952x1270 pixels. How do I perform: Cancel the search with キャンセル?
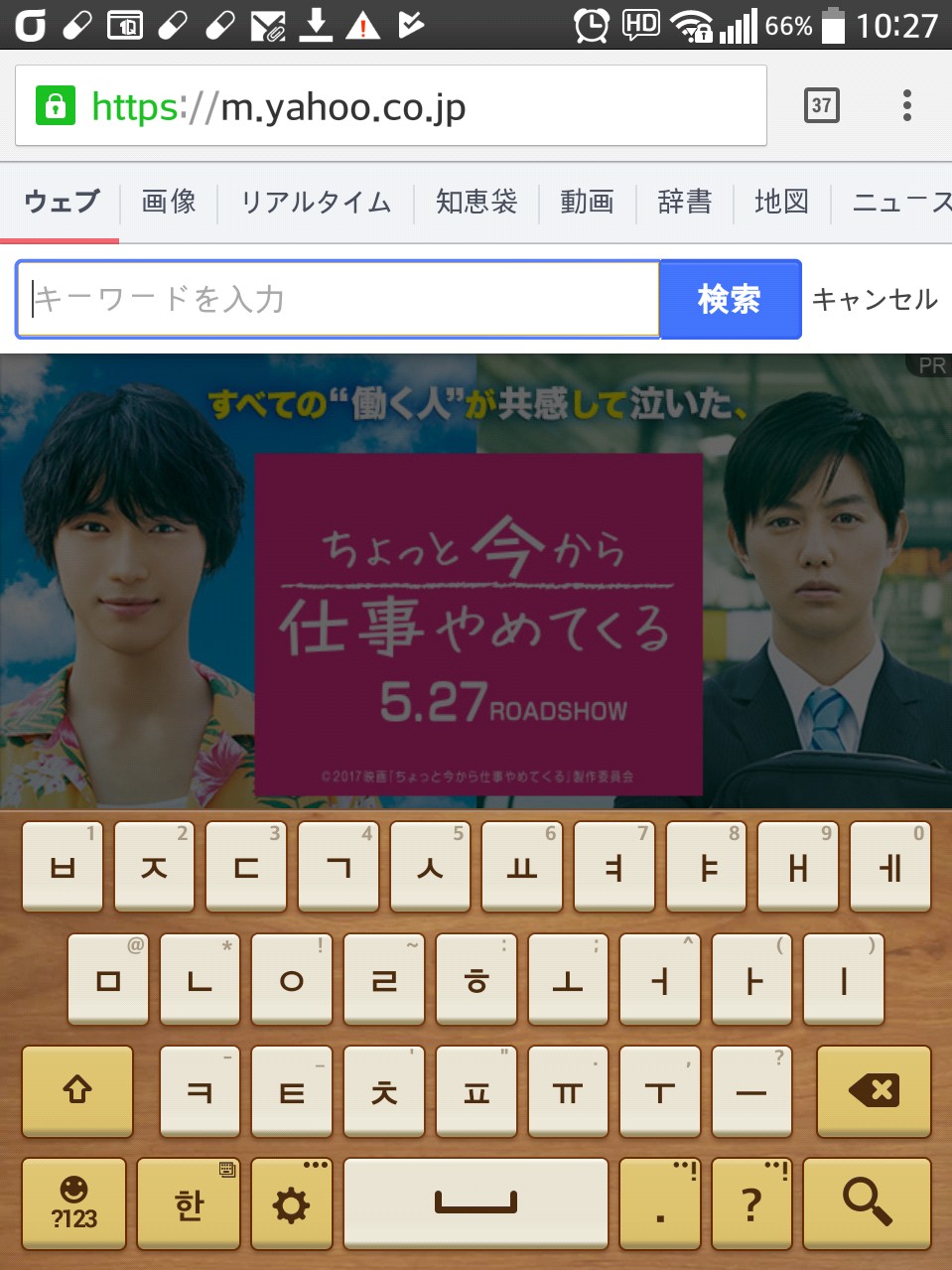pyautogui.click(x=875, y=299)
